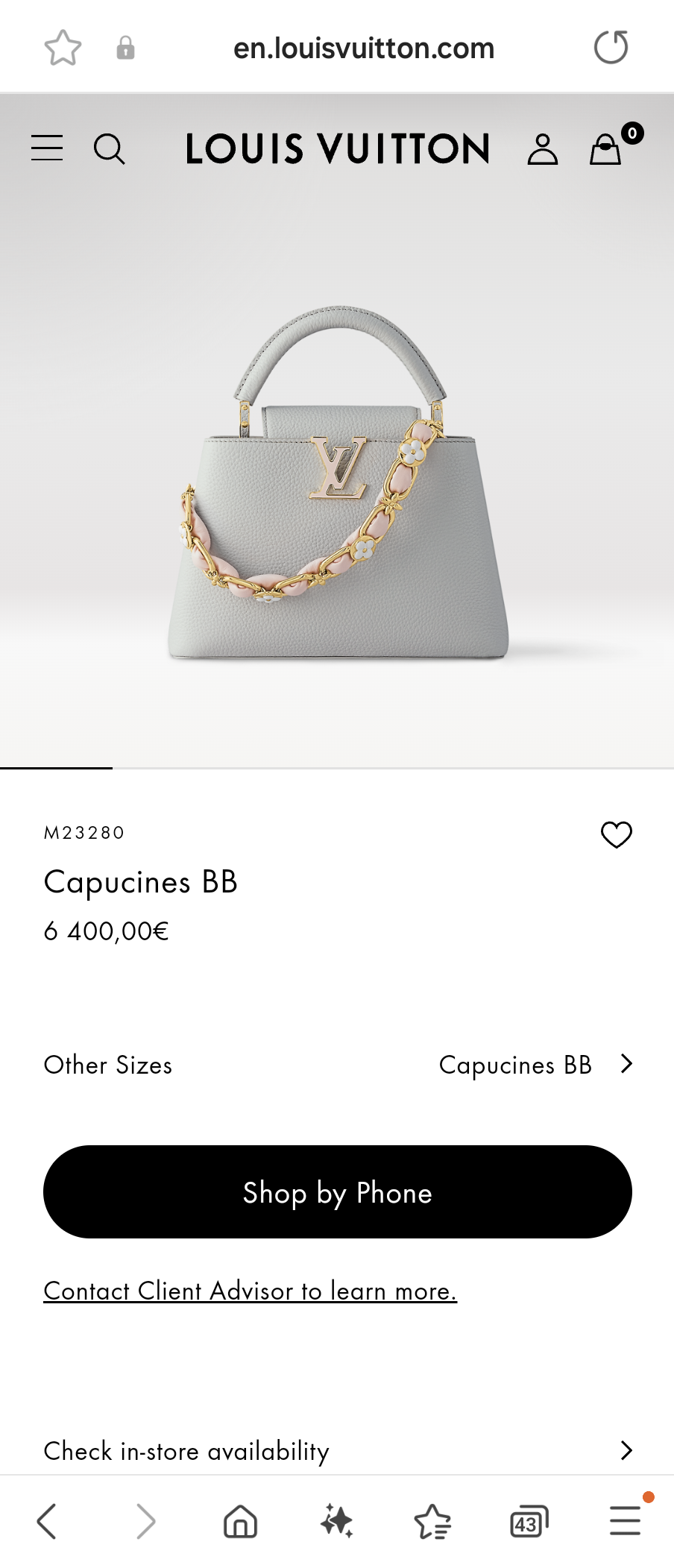674x1568 pixels.
Task: Open the My LV account page
Action: click(543, 148)
